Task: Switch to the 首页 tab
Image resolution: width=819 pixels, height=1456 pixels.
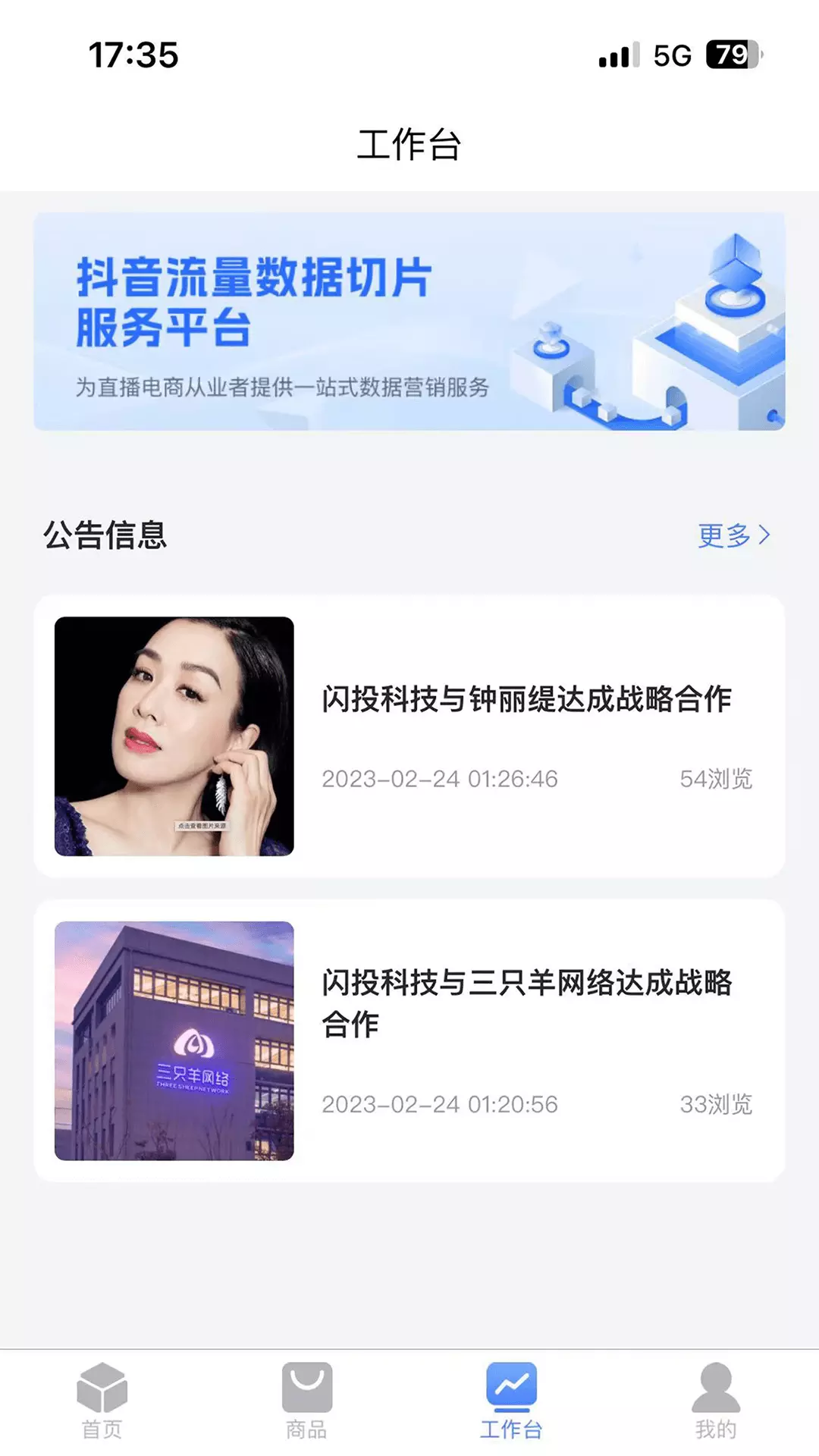Action: 102,1401
